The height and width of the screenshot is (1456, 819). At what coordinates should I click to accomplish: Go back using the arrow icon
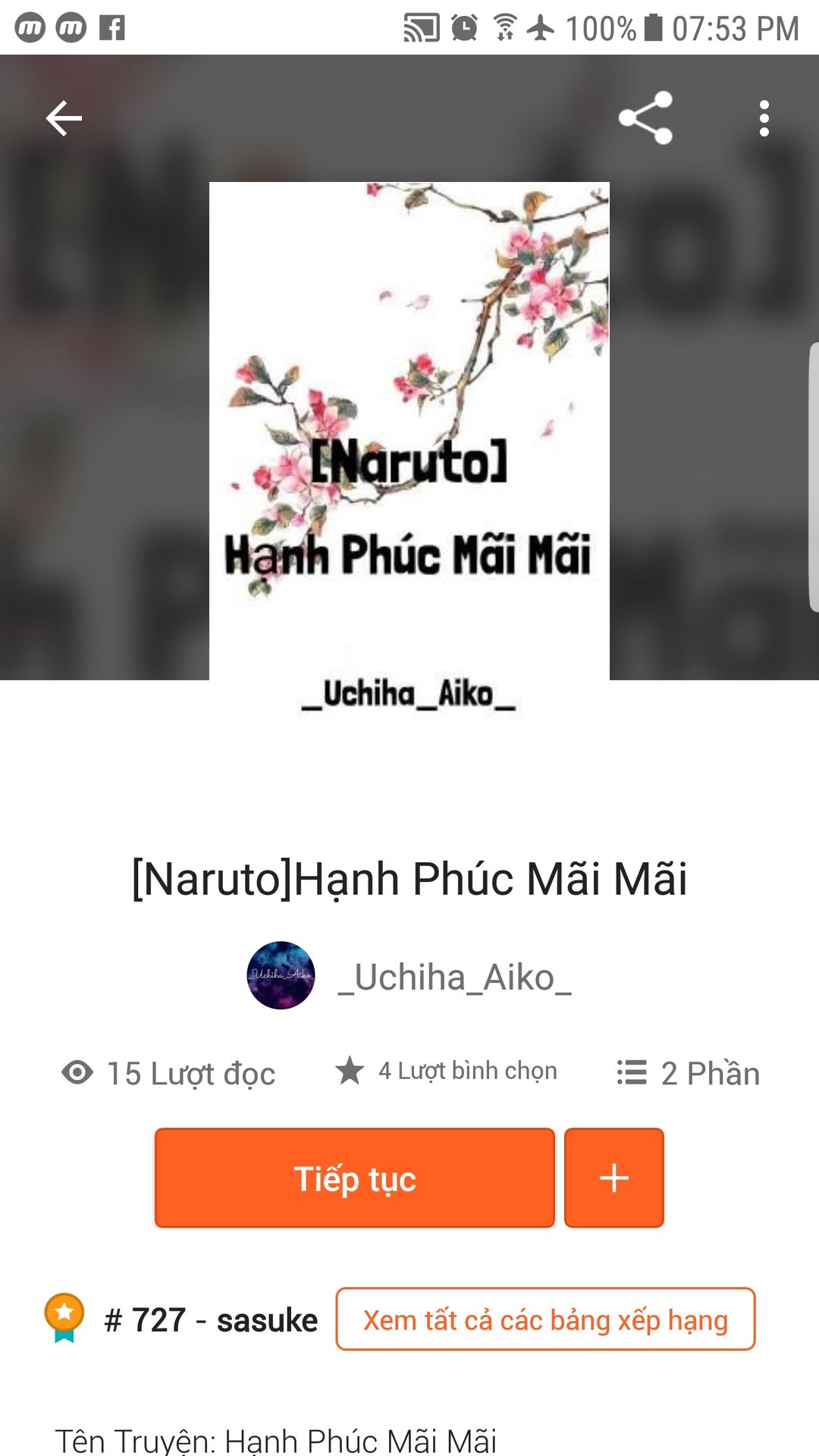pos(64,118)
